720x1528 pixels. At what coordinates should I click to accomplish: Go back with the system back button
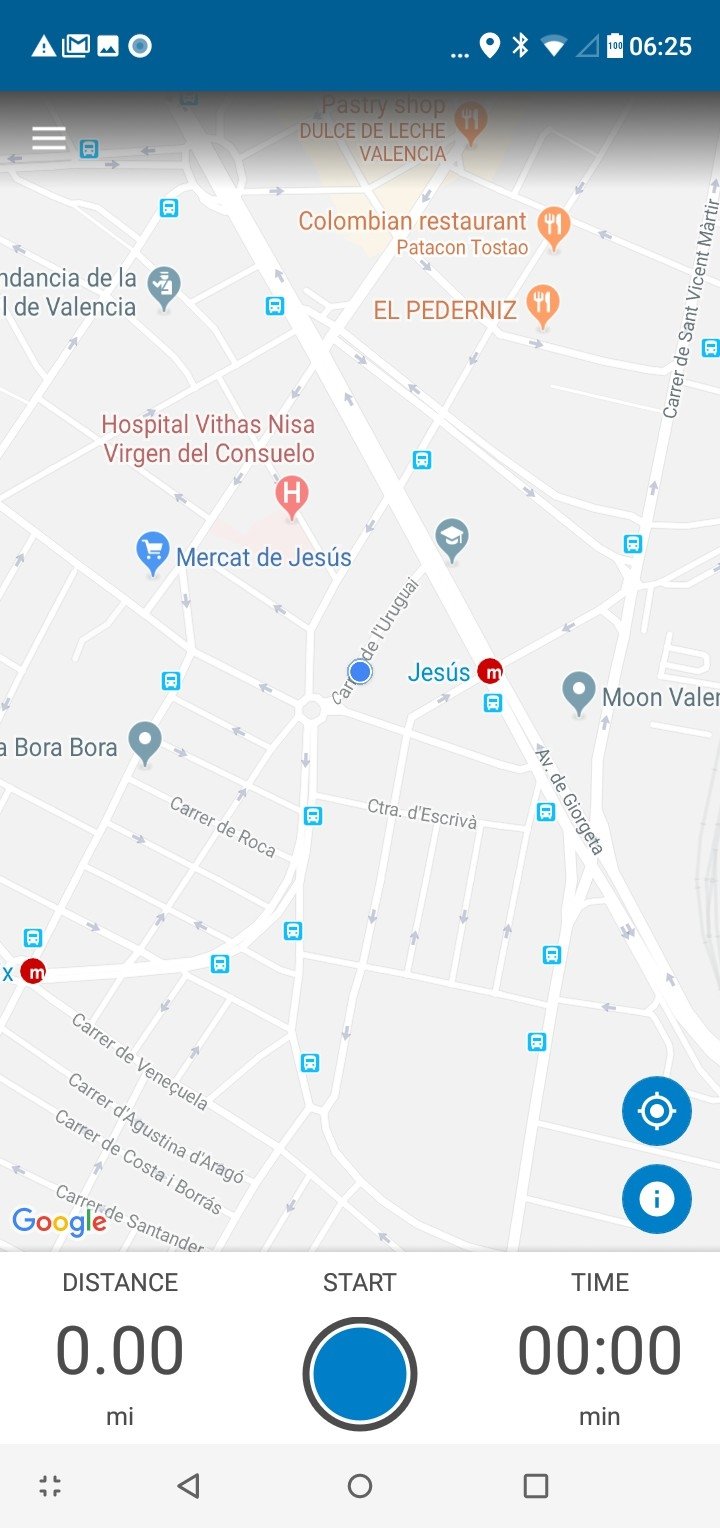click(188, 1486)
